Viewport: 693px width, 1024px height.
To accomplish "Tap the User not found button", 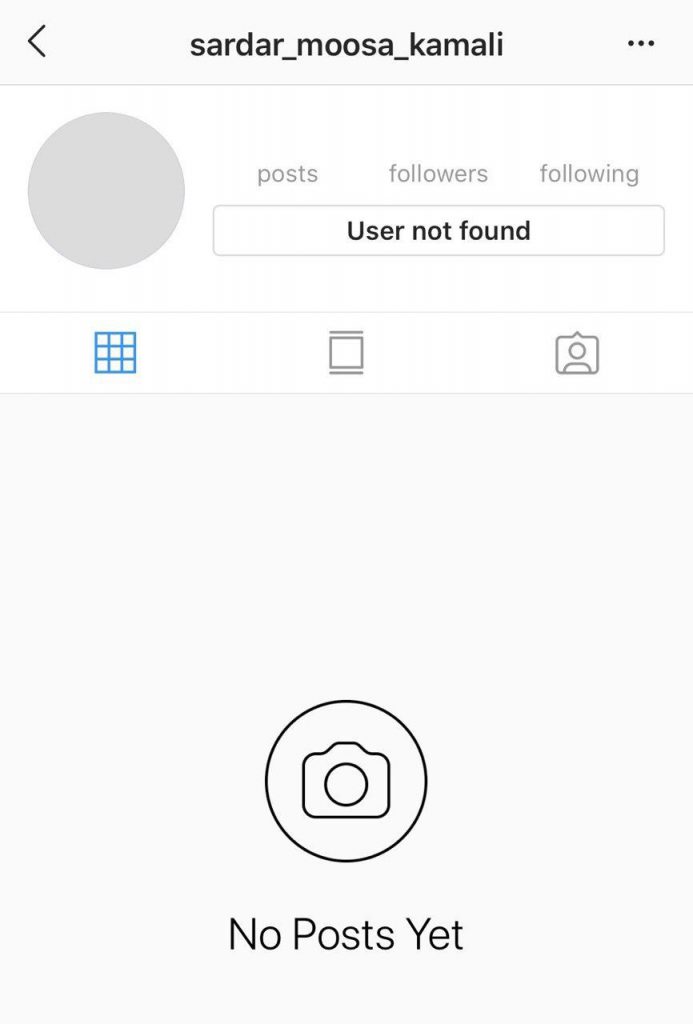I will tap(438, 231).
